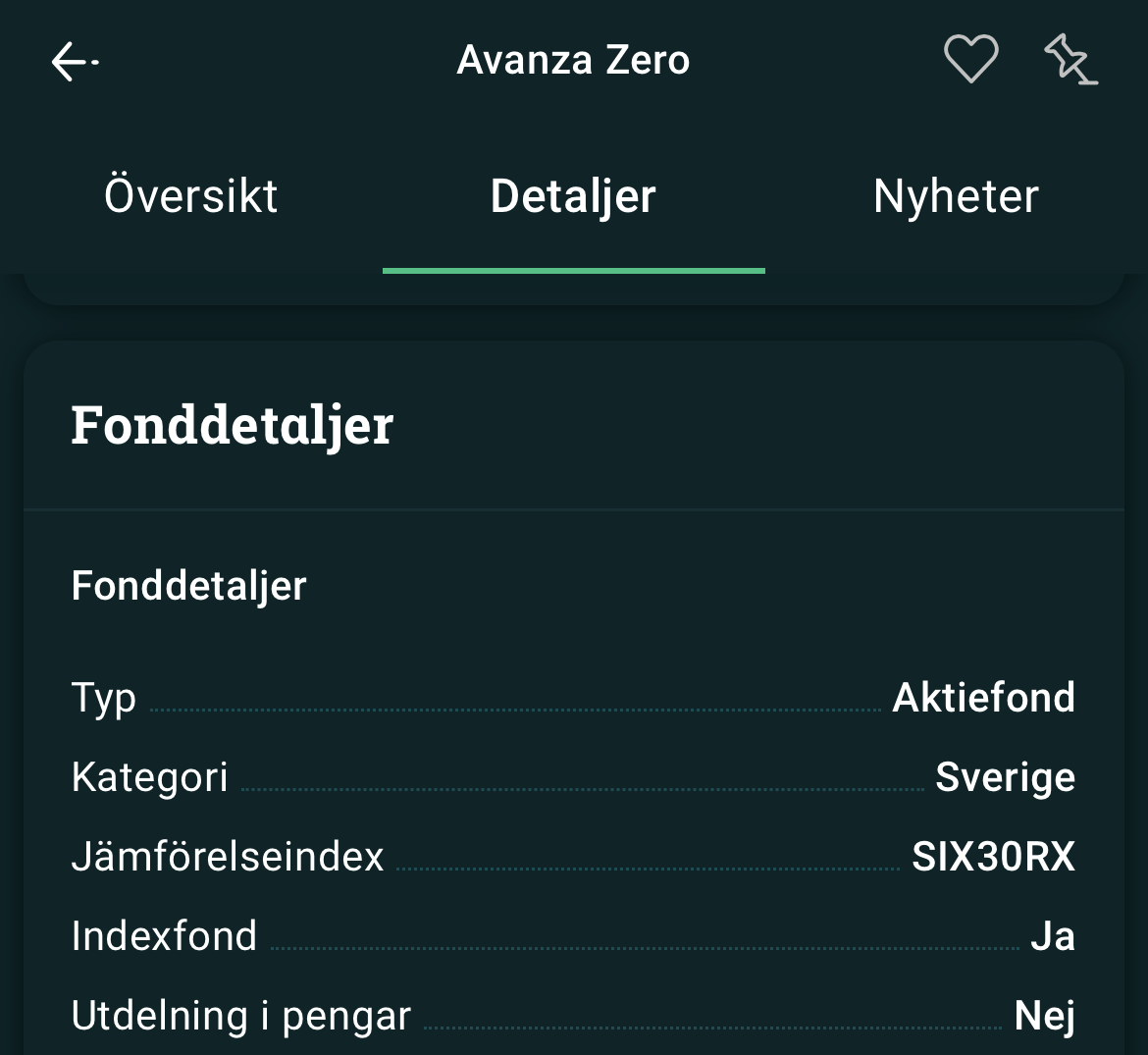Pin the Avanza Zero fund
1148x1055 pixels.
[x=1070, y=60]
